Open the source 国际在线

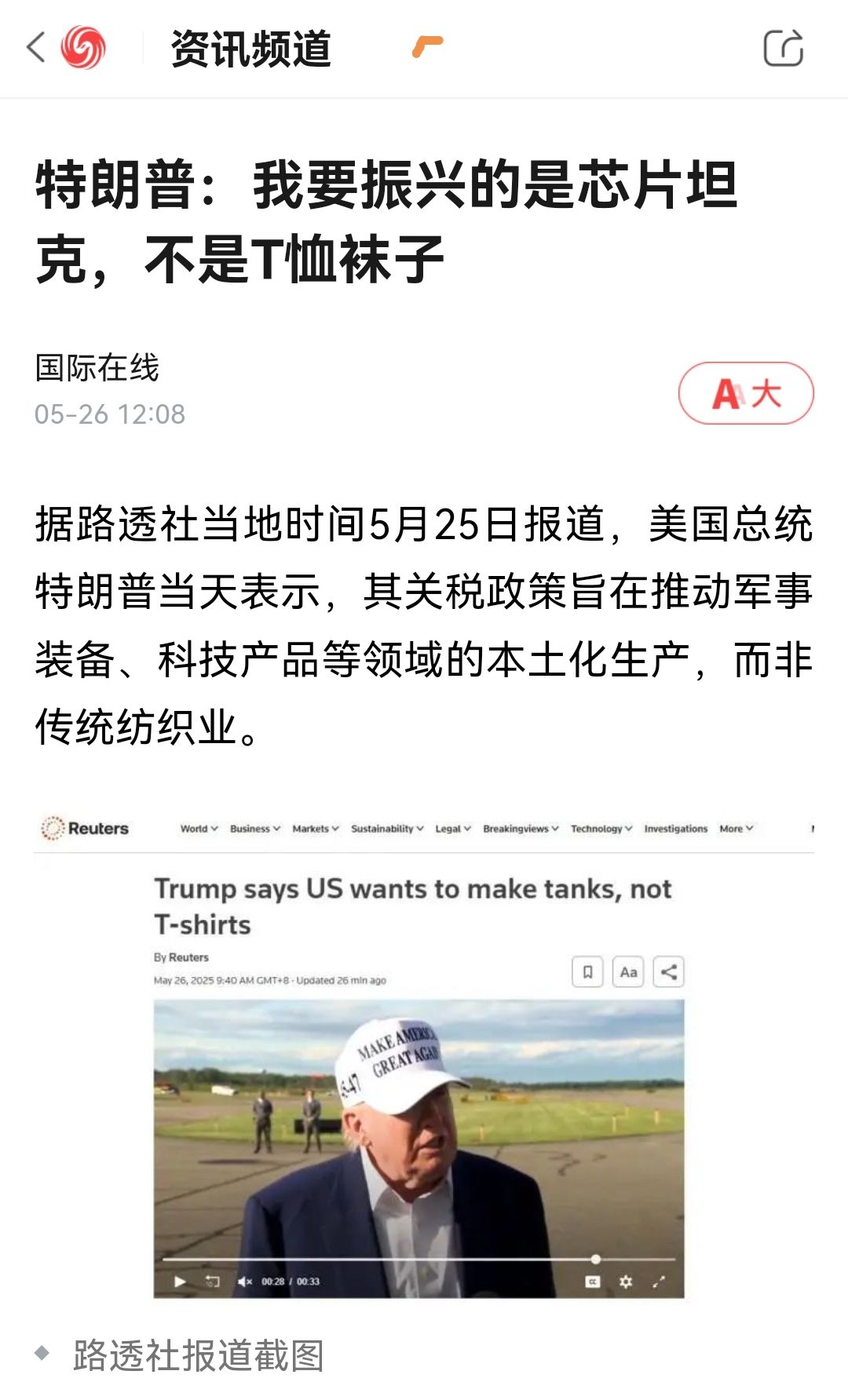97,367
